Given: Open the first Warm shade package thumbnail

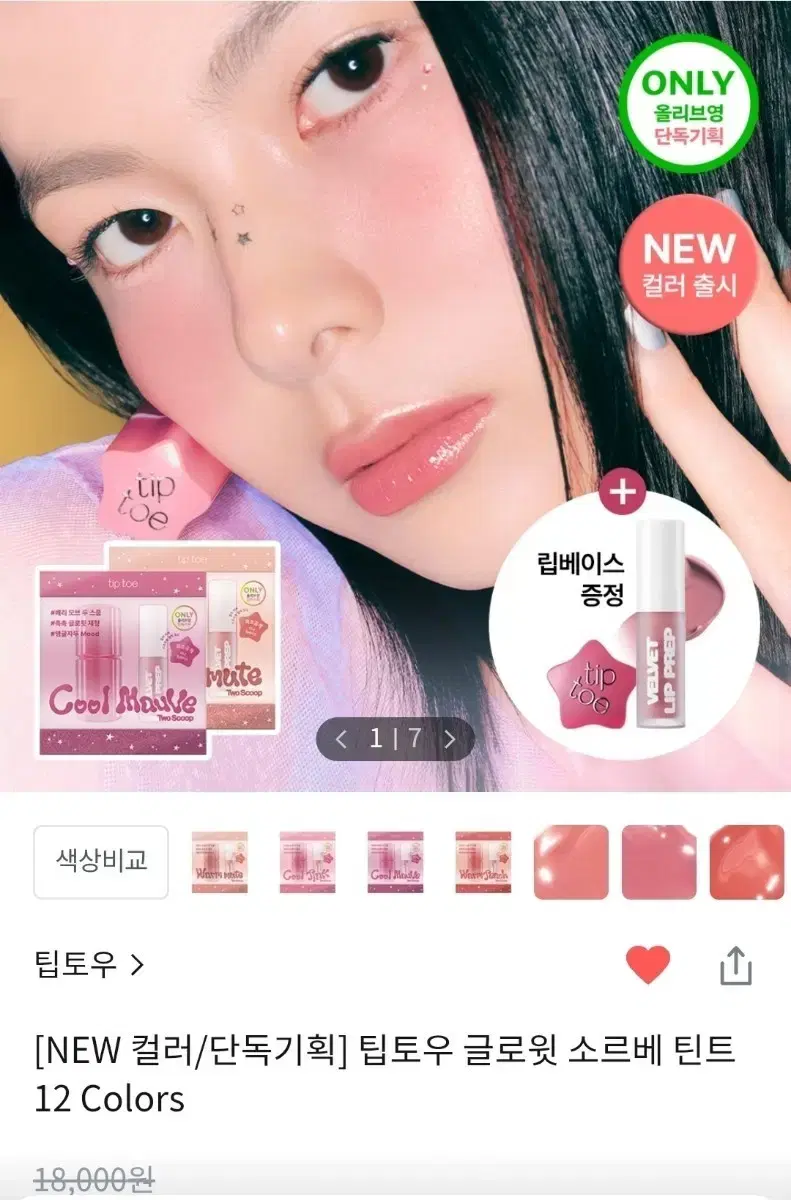Looking at the screenshot, I should [x=219, y=862].
